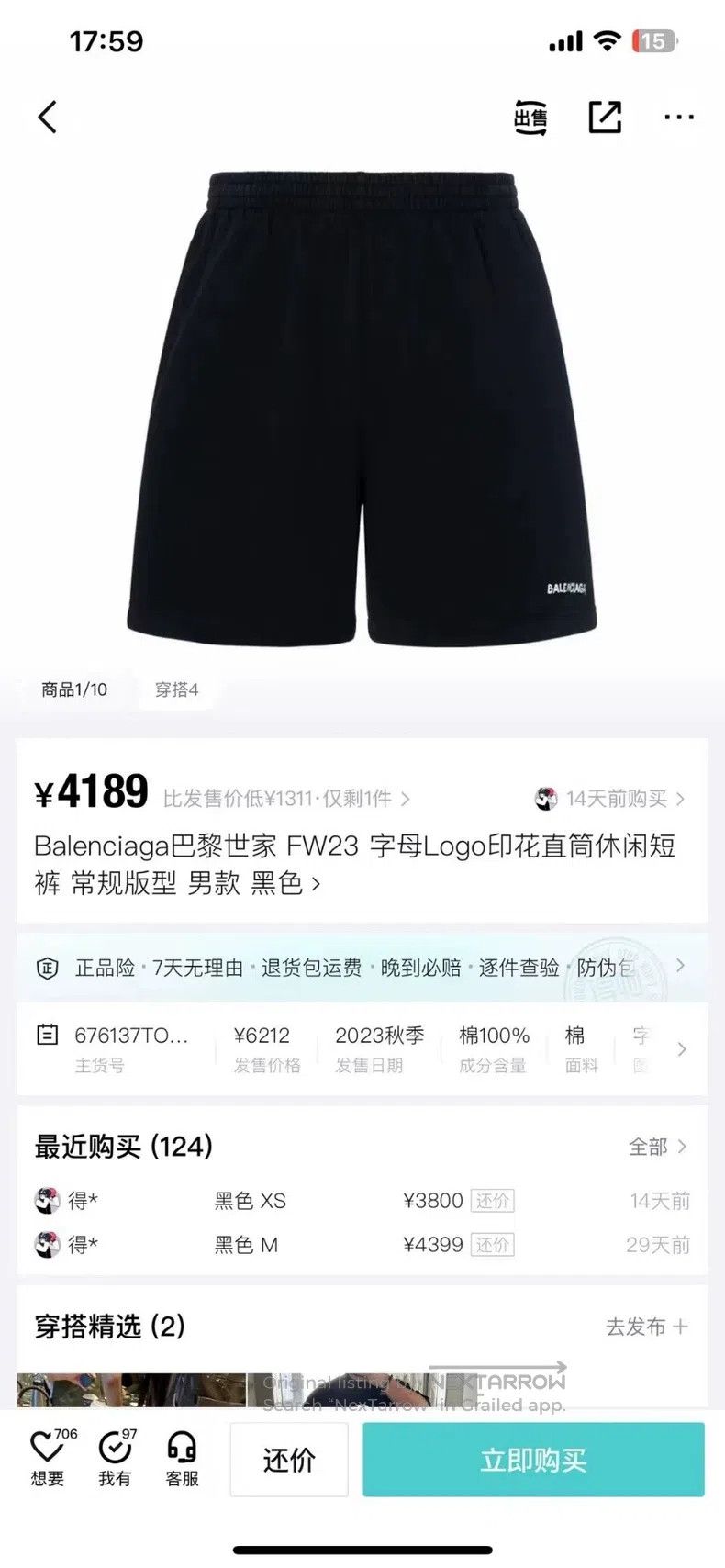Tap 去发布 to post an outfit
Screen dimensions: 725x1568
(647, 1327)
